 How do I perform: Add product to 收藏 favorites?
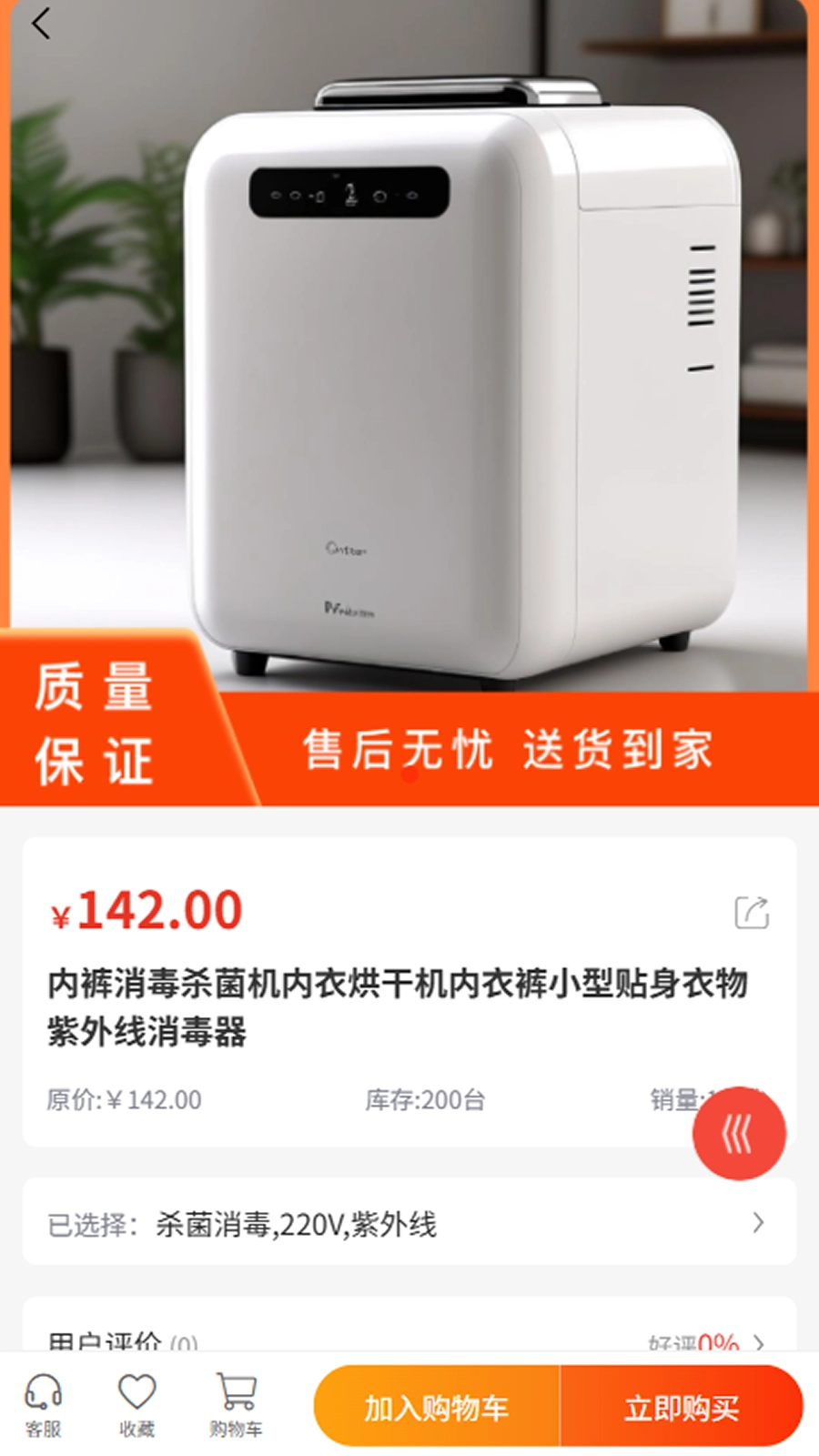137,1405
